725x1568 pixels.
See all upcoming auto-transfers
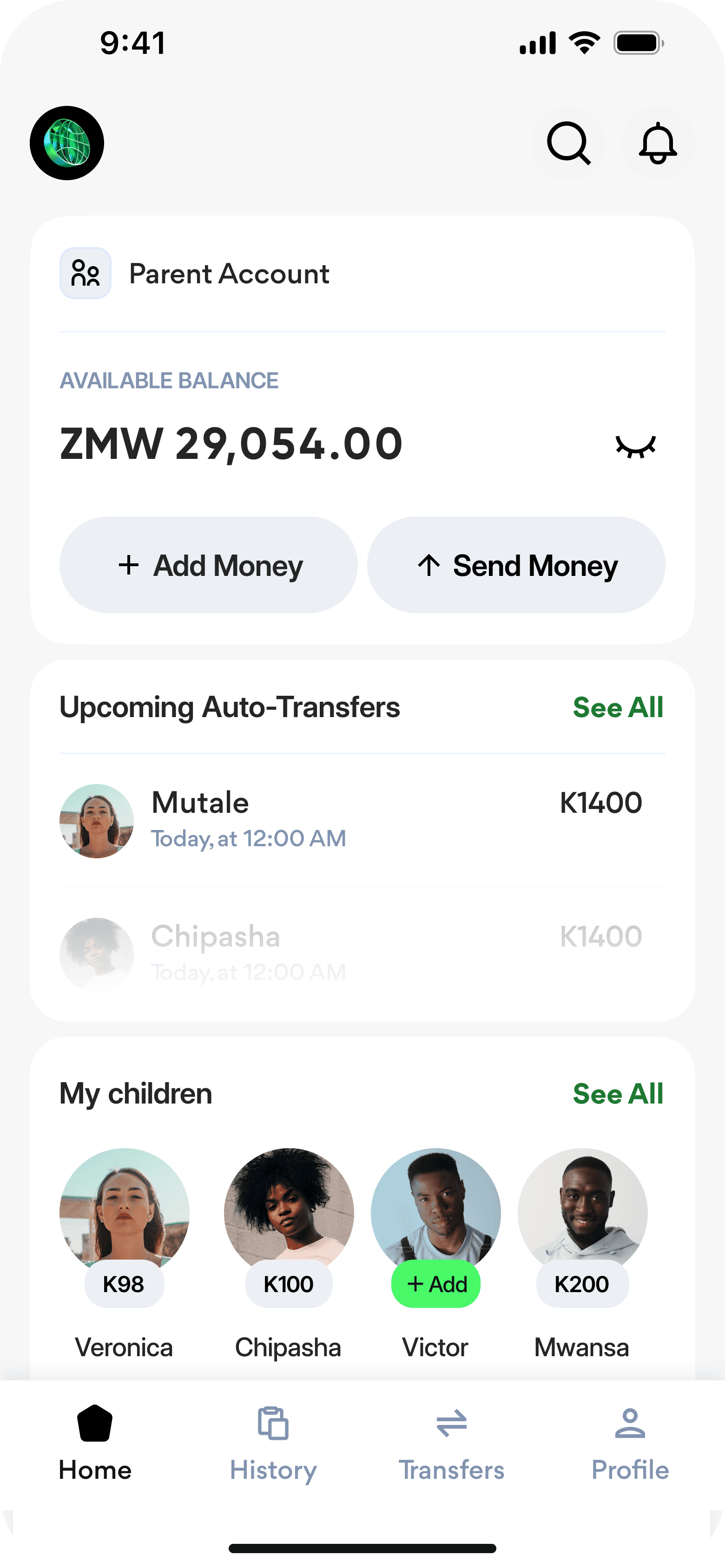pos(617,707)
